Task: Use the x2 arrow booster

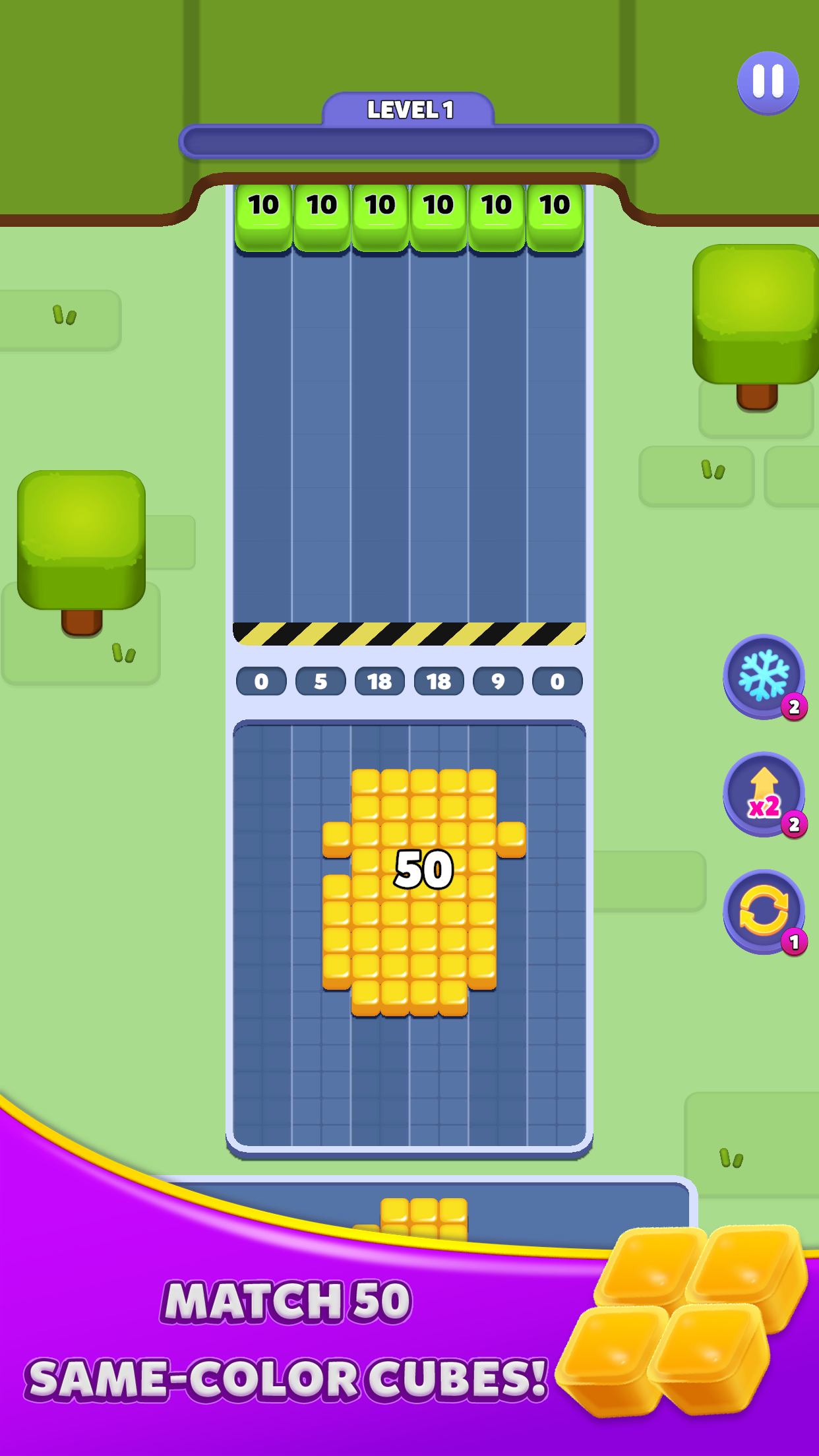Action: pyautogui.click(x=764, y=793)
